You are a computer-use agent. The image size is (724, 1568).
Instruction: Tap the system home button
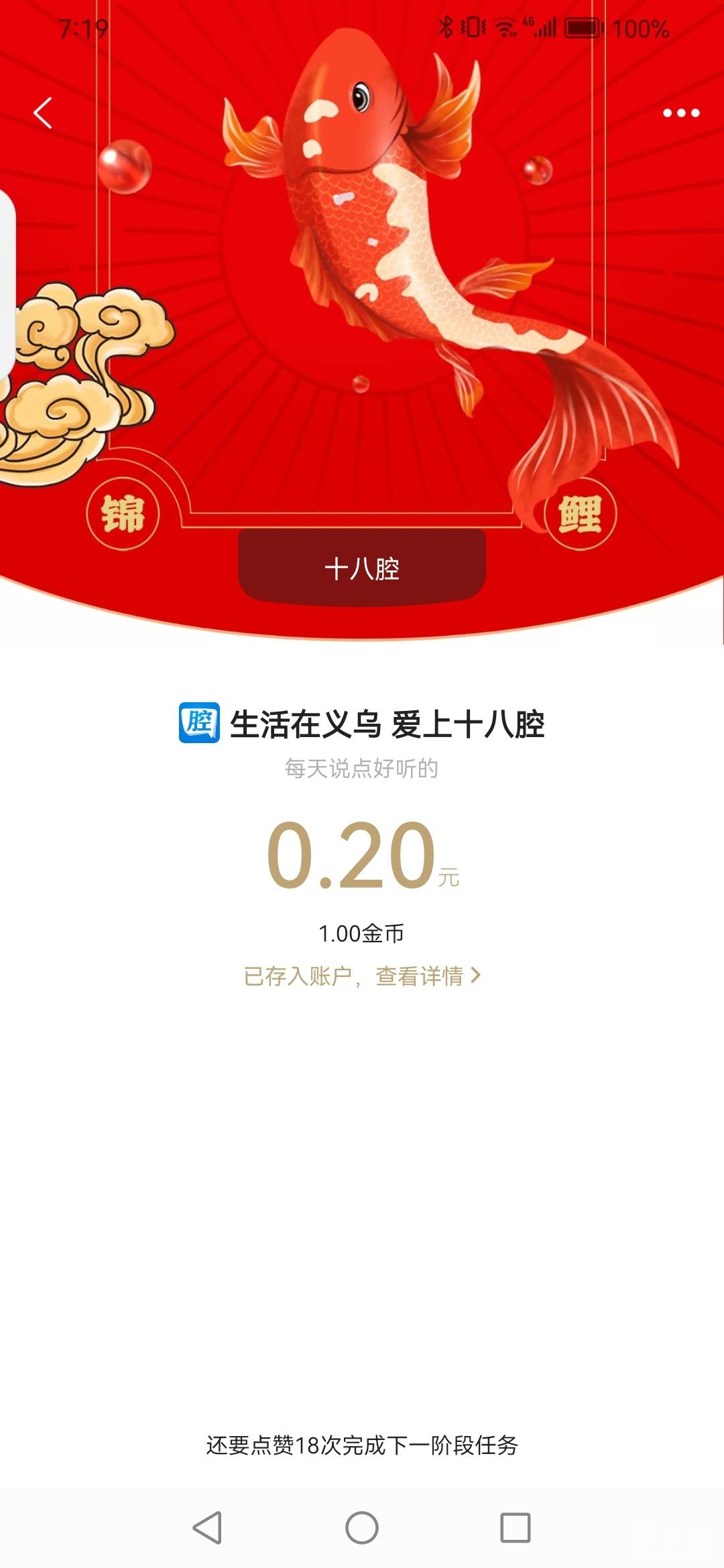point(362,1528)
